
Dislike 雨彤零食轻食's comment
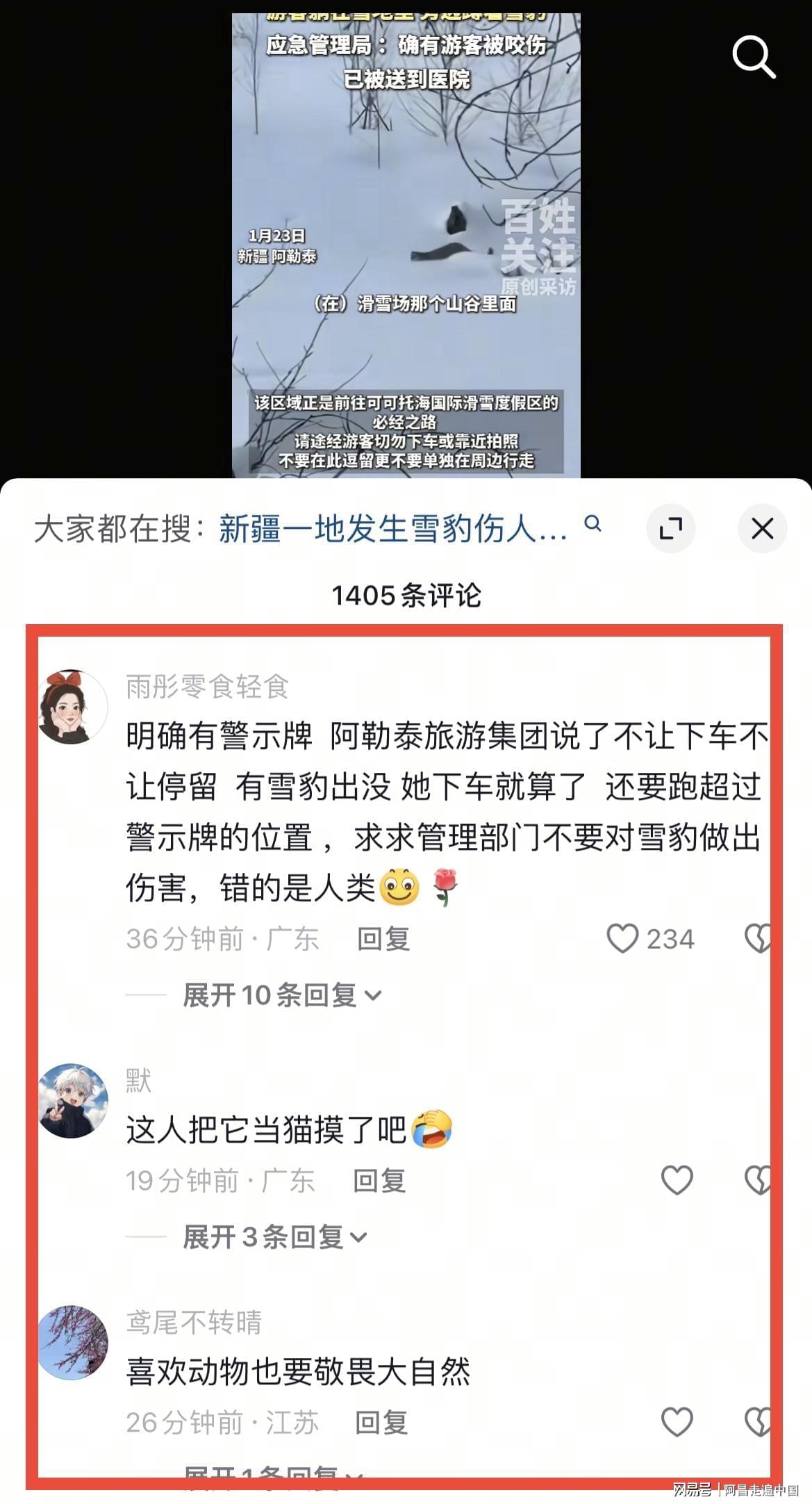[x=756, y=938]
